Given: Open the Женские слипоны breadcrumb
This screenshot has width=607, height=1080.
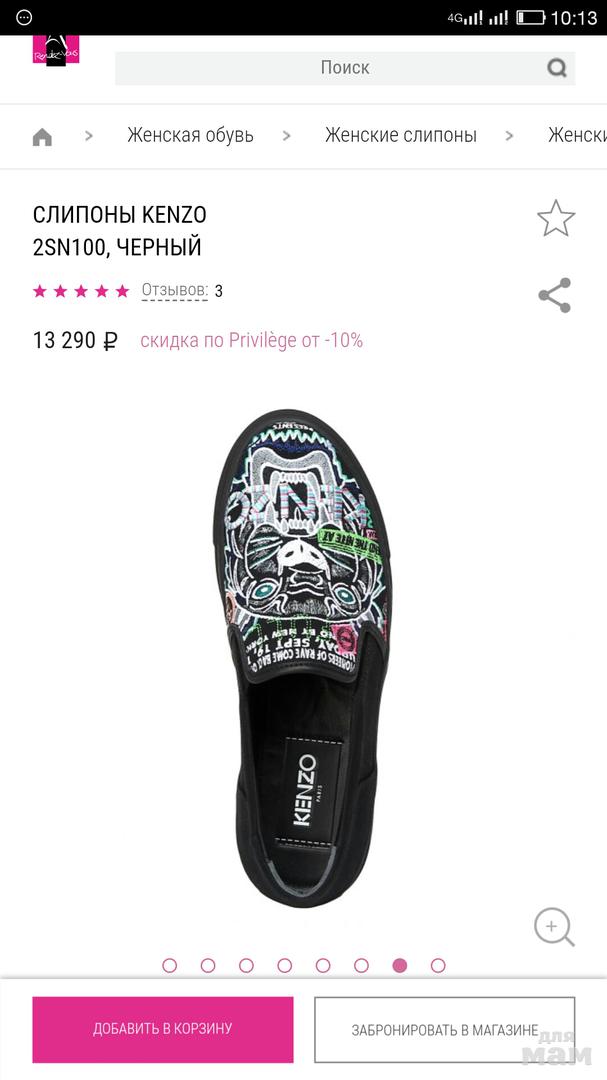Looking at the screenshot, I should (x=400, y=135).
